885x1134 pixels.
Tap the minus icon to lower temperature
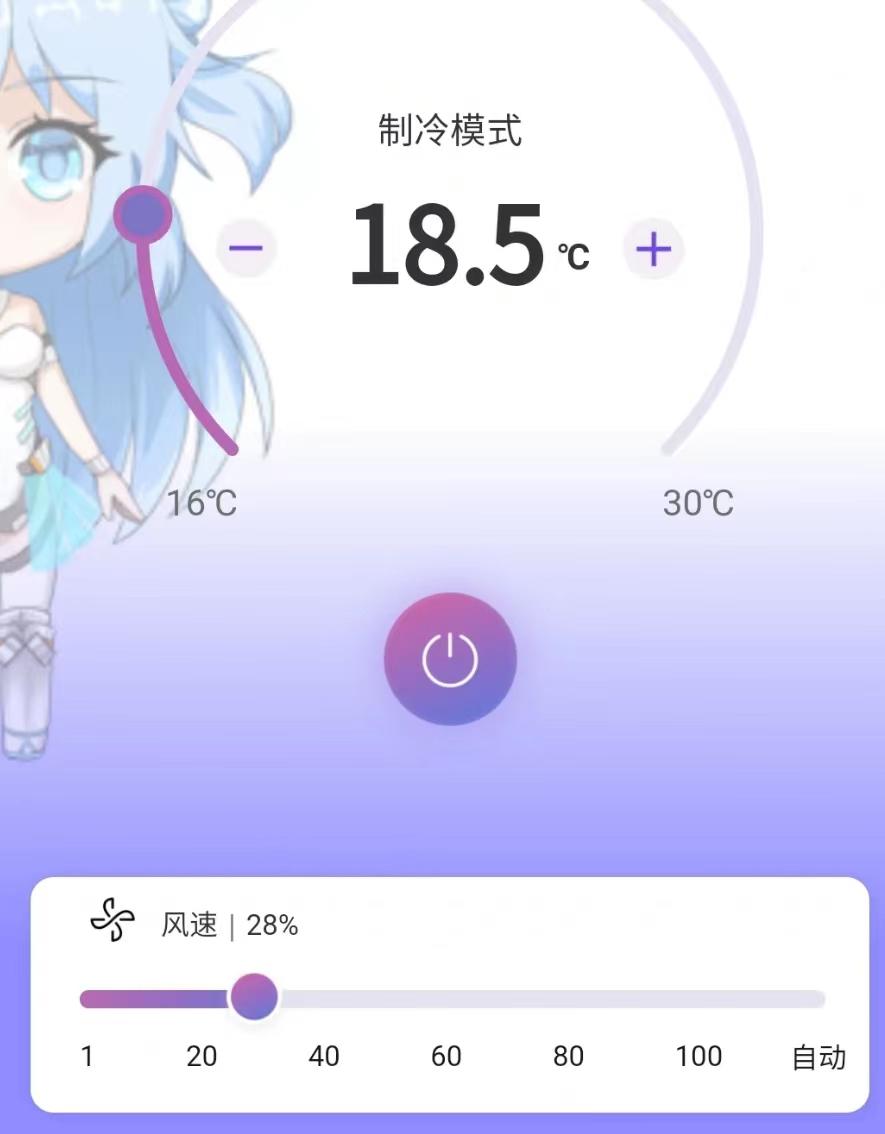(x=246, y=248)
